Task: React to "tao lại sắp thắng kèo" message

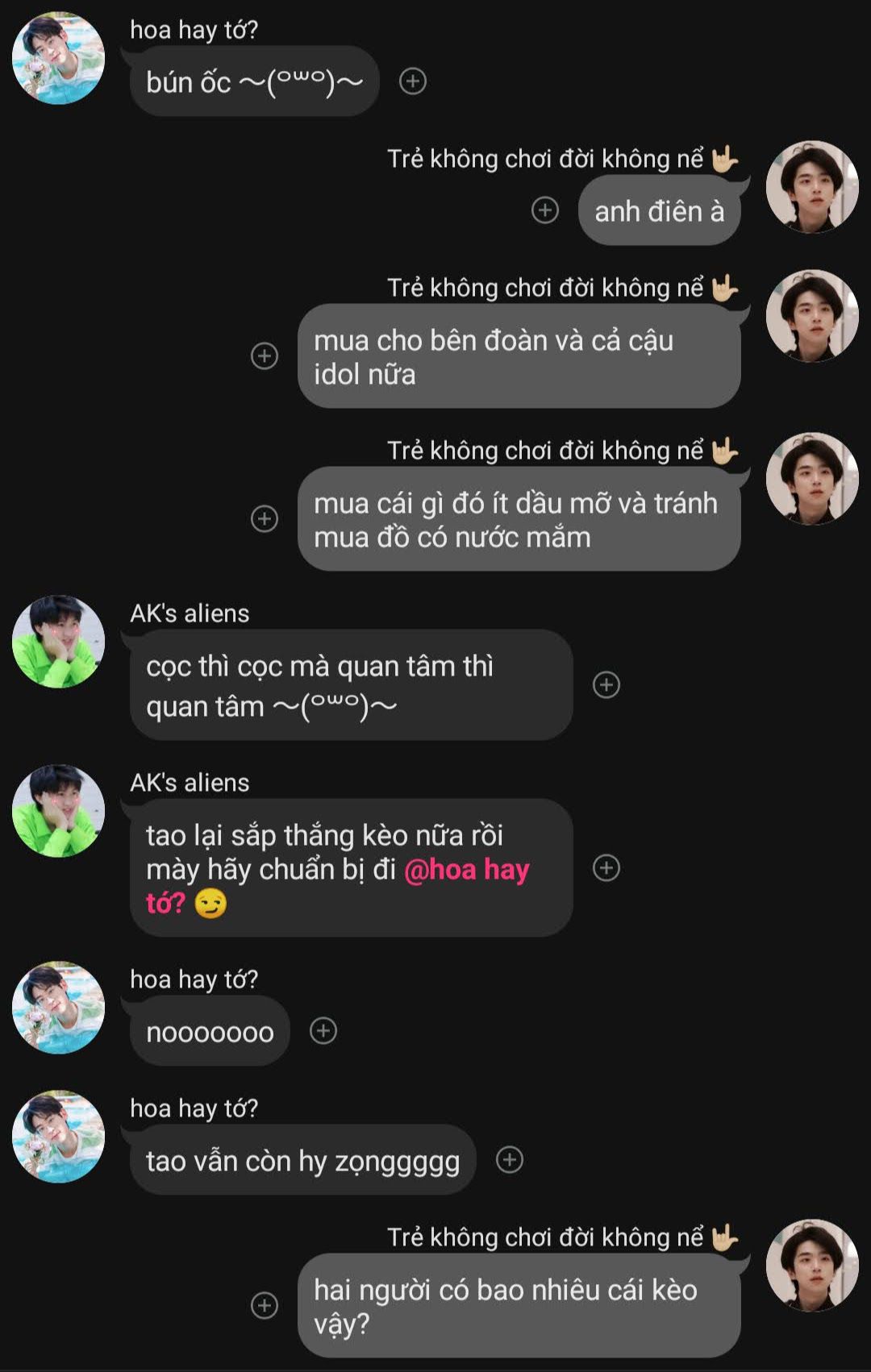Action: [x=606, y=868]
